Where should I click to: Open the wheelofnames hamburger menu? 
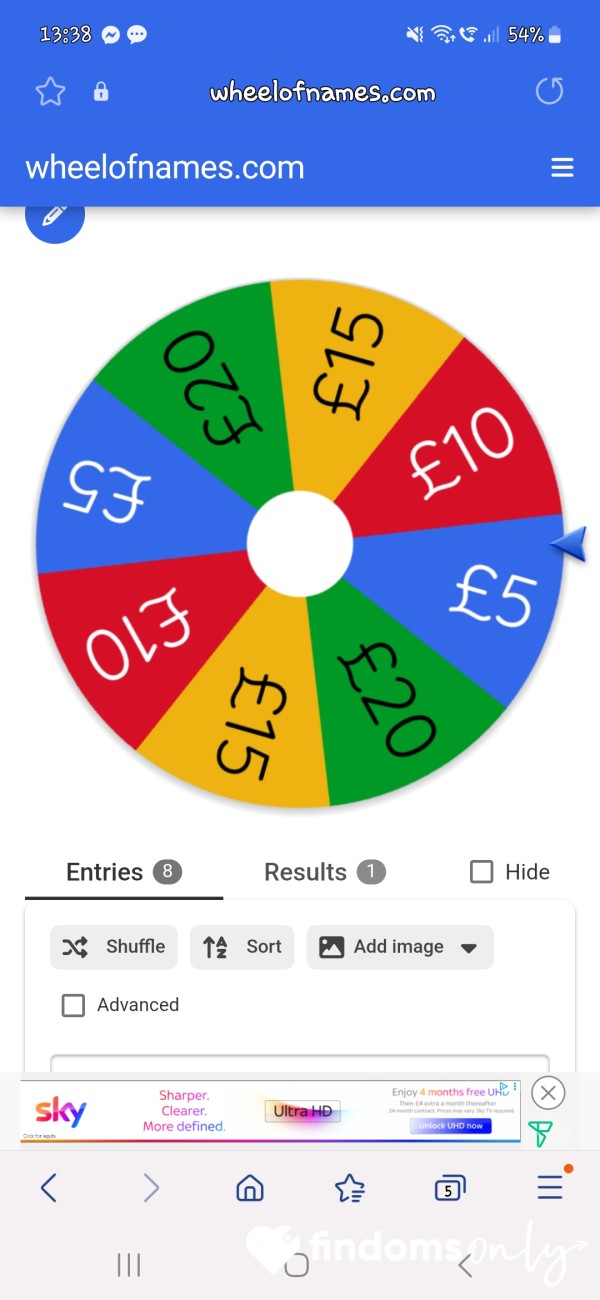pyautogui.click(x=563, y=167)
